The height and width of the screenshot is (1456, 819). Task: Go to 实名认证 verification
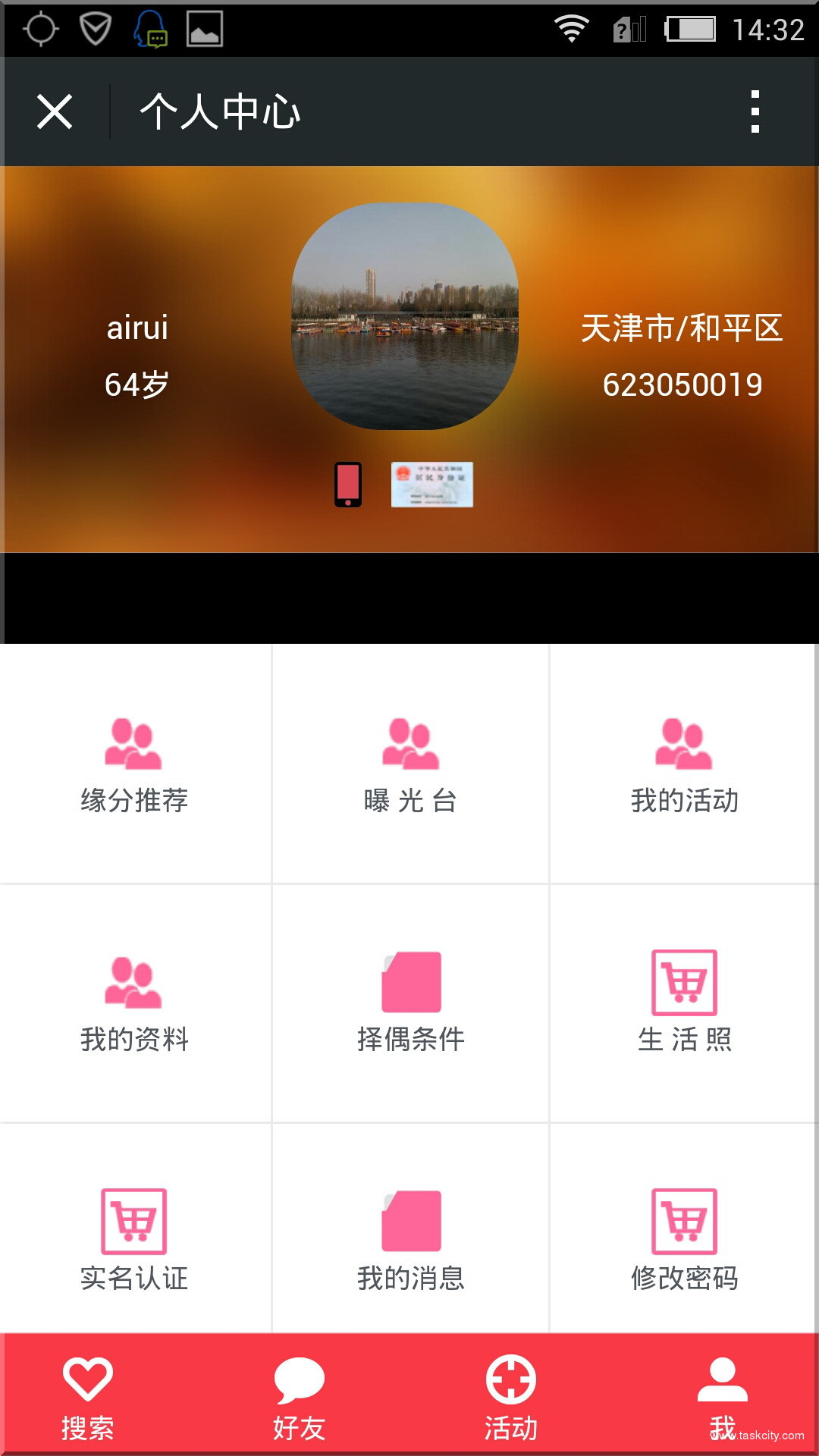(134, 1241)
